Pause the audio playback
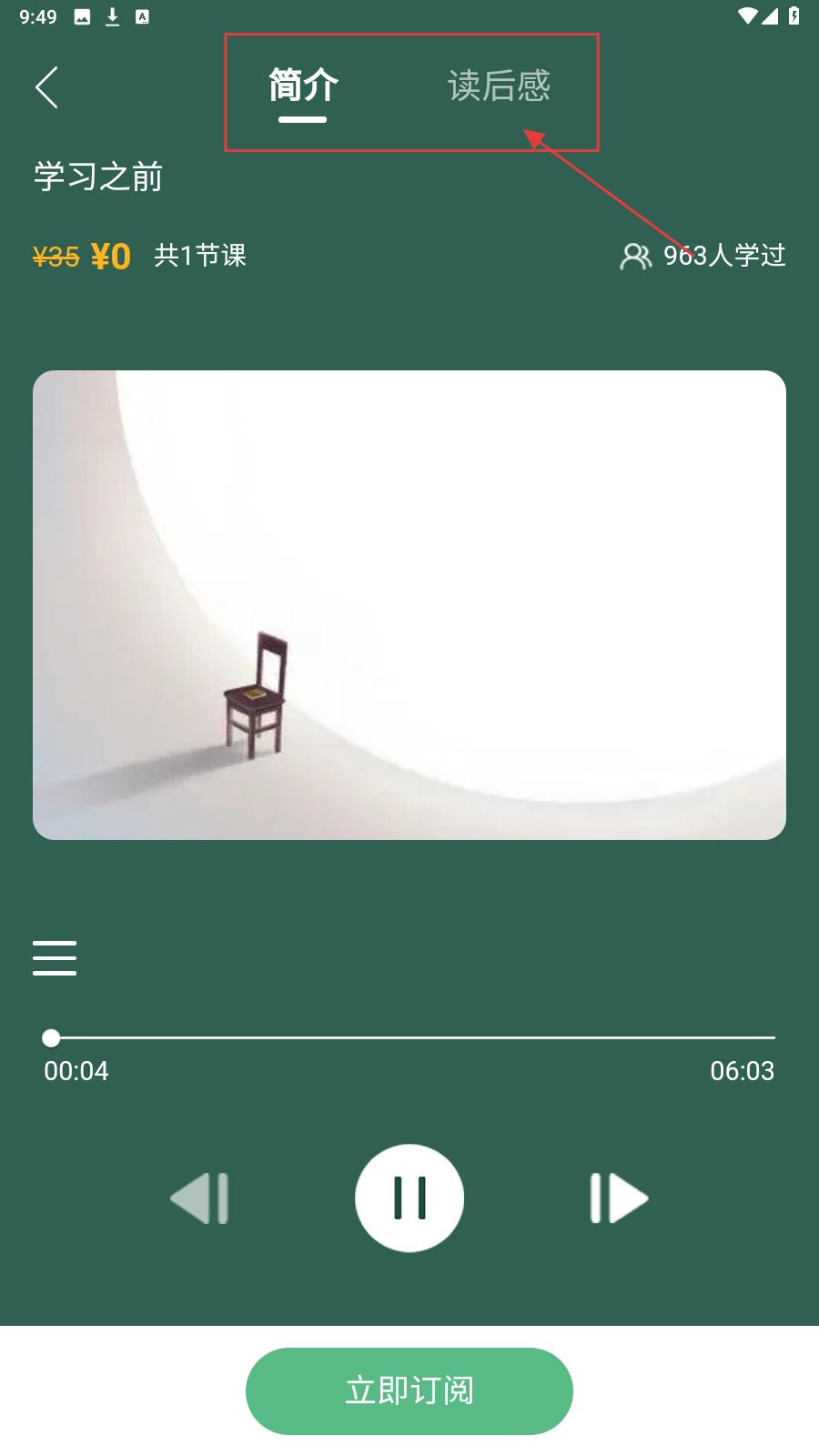 coord(409,1198)
